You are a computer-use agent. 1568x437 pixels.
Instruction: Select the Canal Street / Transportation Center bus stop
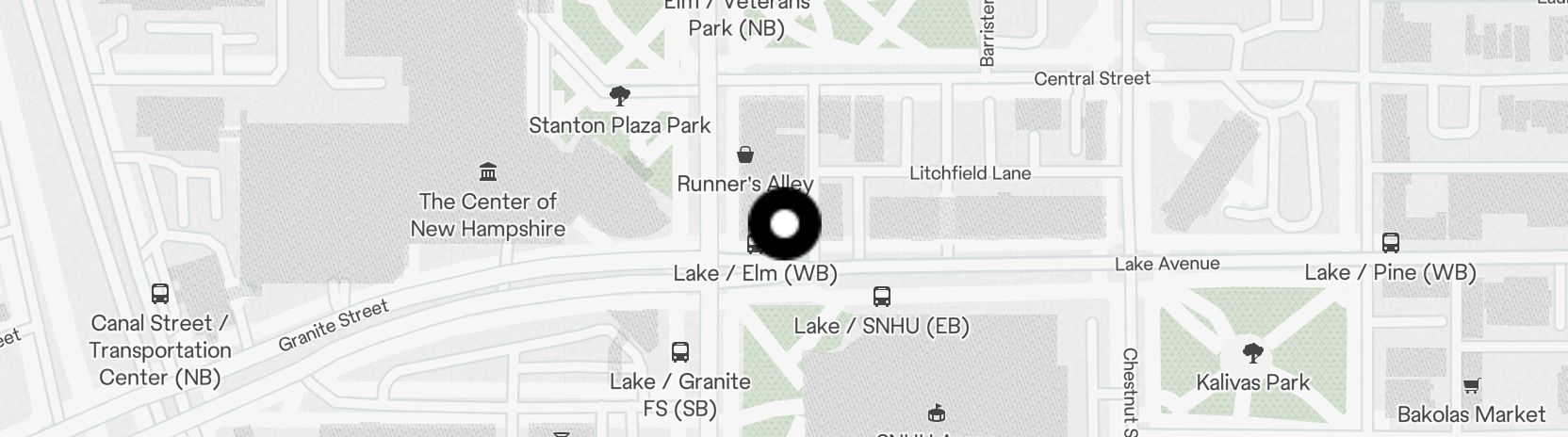point(160,294)
